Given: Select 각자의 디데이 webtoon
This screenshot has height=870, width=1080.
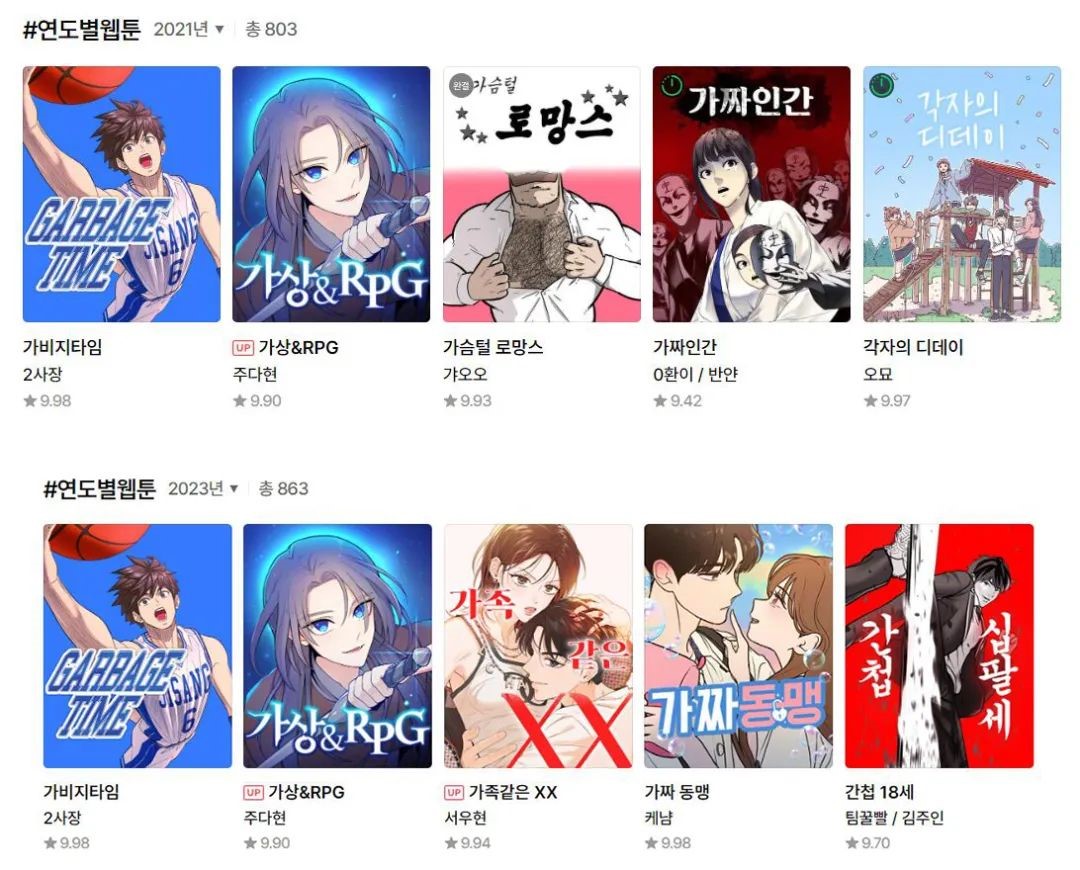Looking at the screenshot, I should point(961,194).
